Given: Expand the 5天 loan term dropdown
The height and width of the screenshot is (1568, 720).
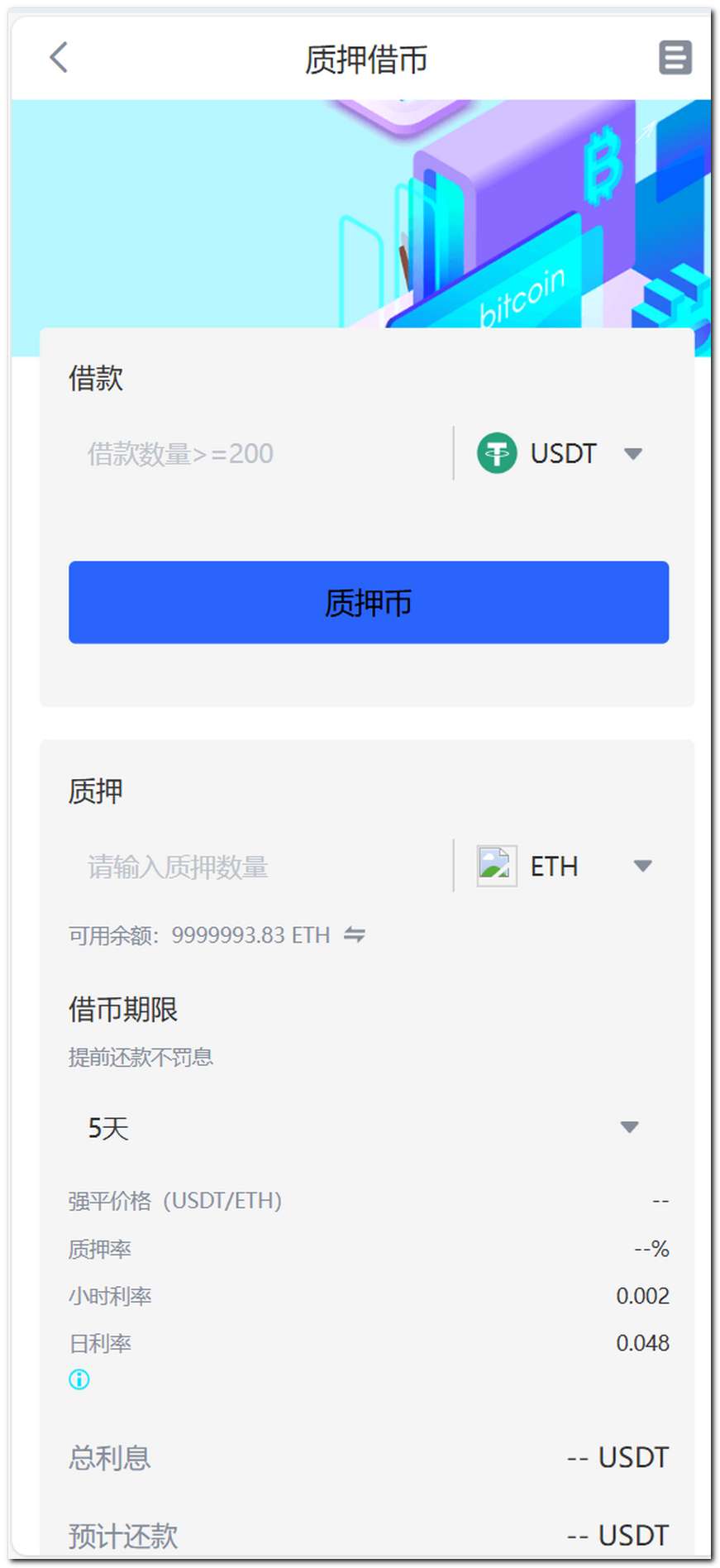Looking at the screenshot, I should 367,1127.
